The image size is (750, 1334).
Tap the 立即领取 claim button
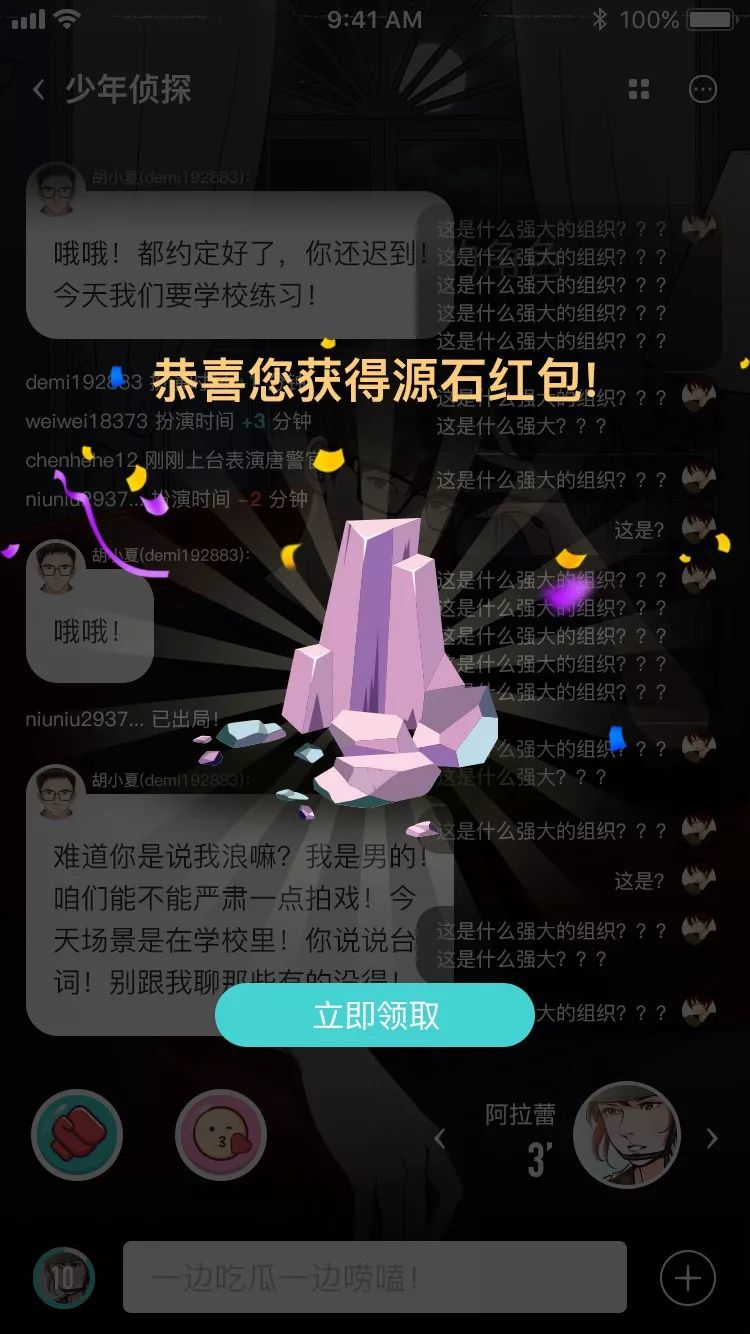coord(375,1015)
